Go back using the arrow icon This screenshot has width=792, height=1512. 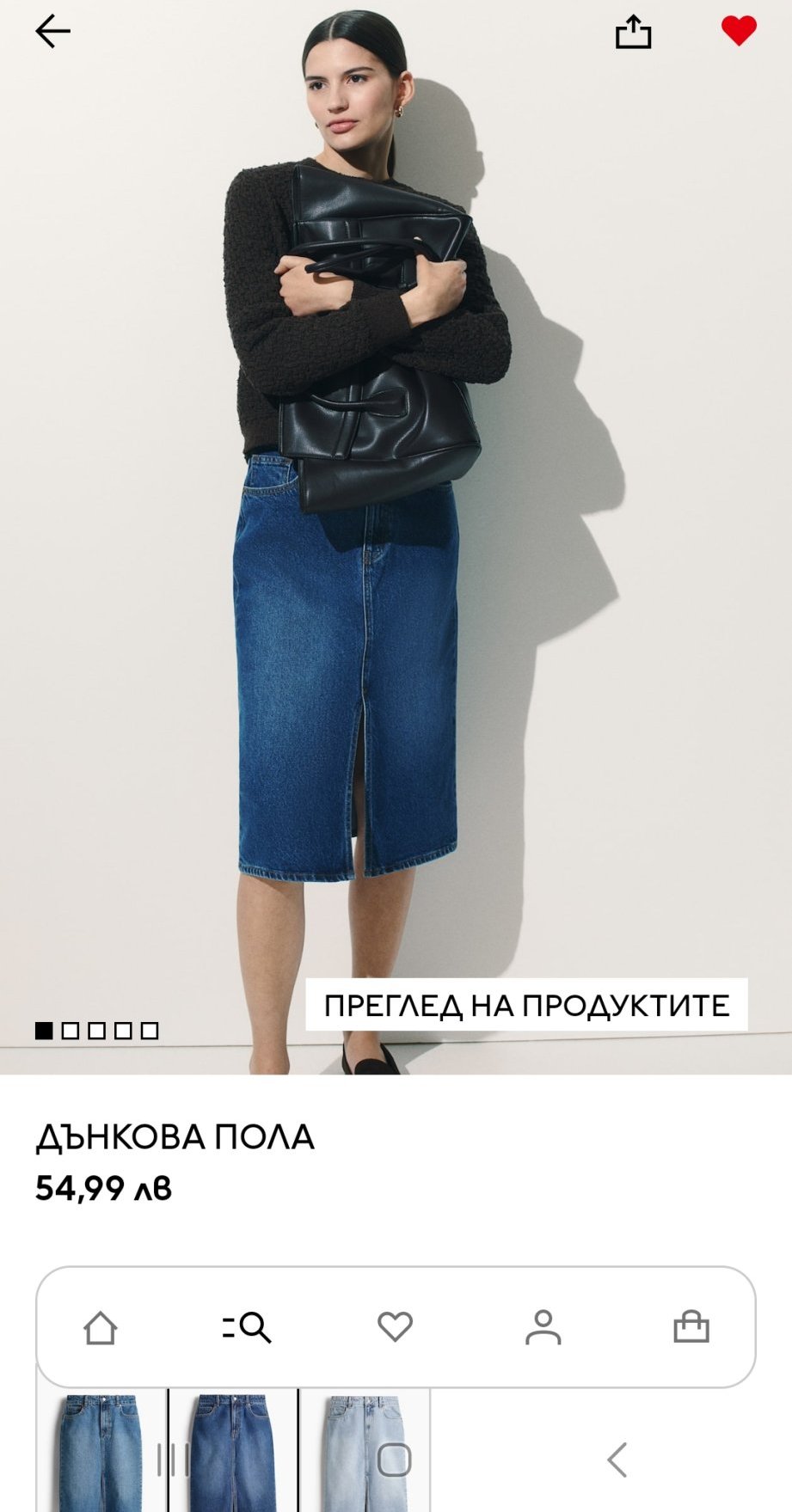pos(52,32)
